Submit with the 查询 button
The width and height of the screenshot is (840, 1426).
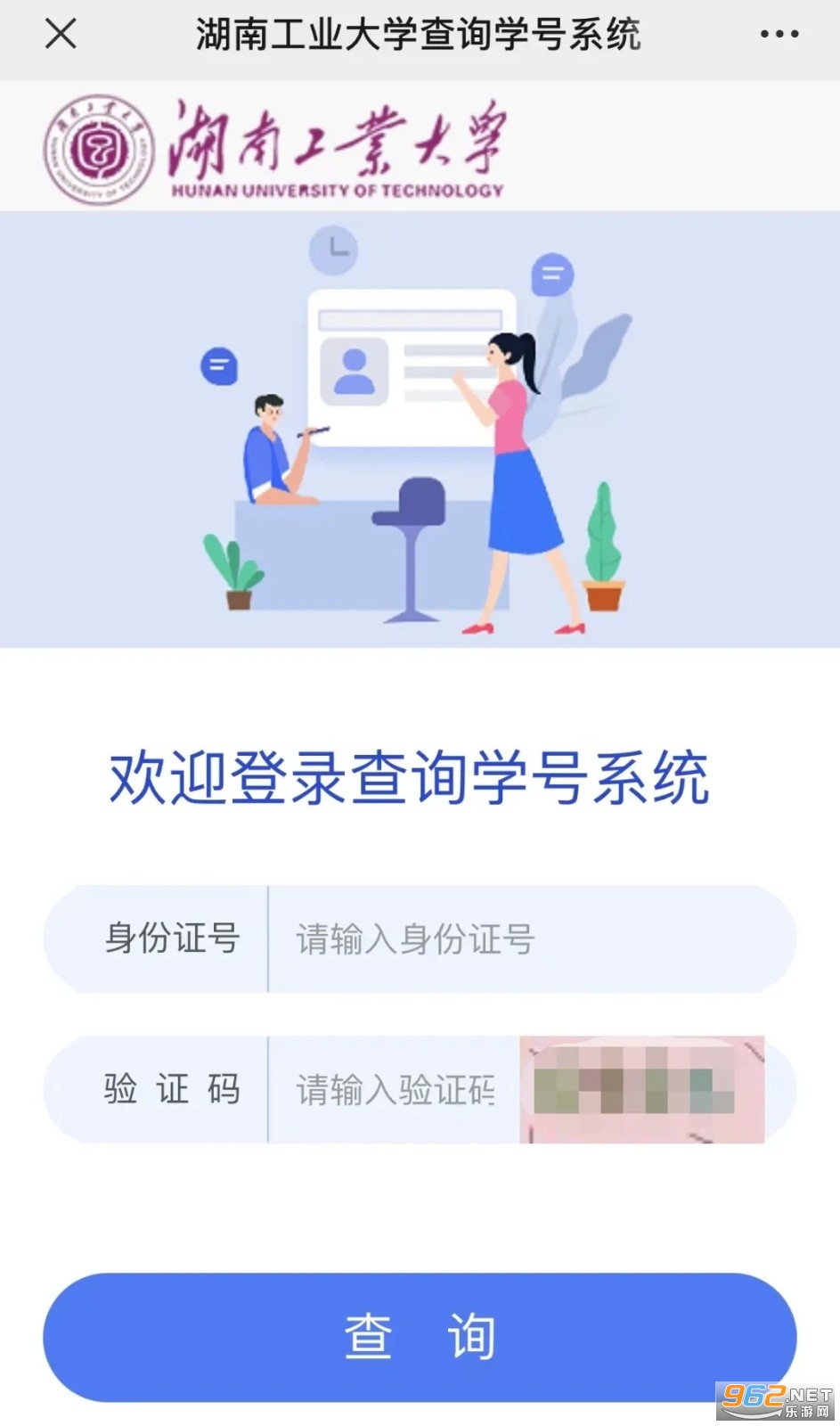tap(420, 1337)
